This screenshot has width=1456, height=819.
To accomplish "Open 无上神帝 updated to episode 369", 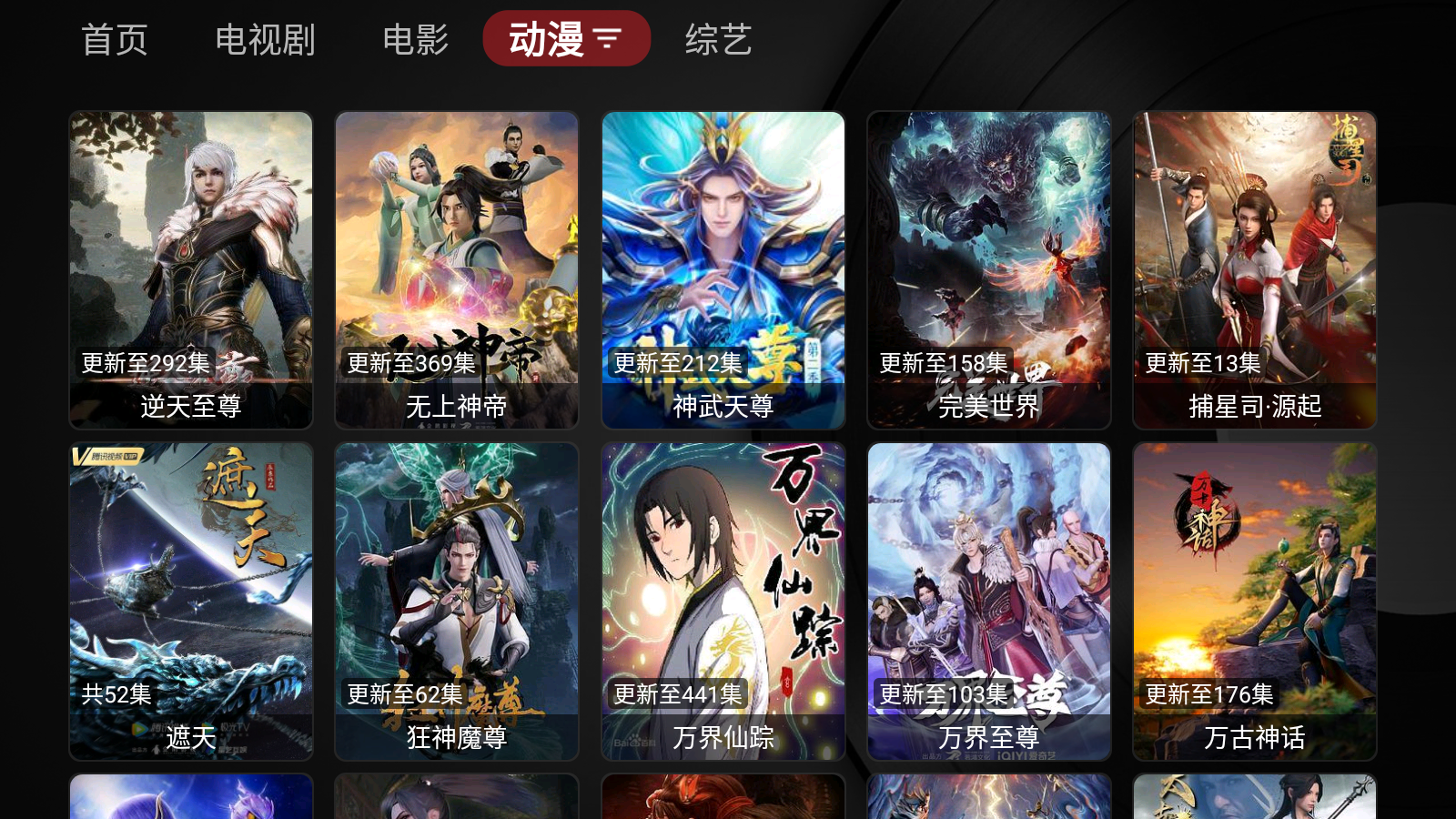I will pos(457,269).
